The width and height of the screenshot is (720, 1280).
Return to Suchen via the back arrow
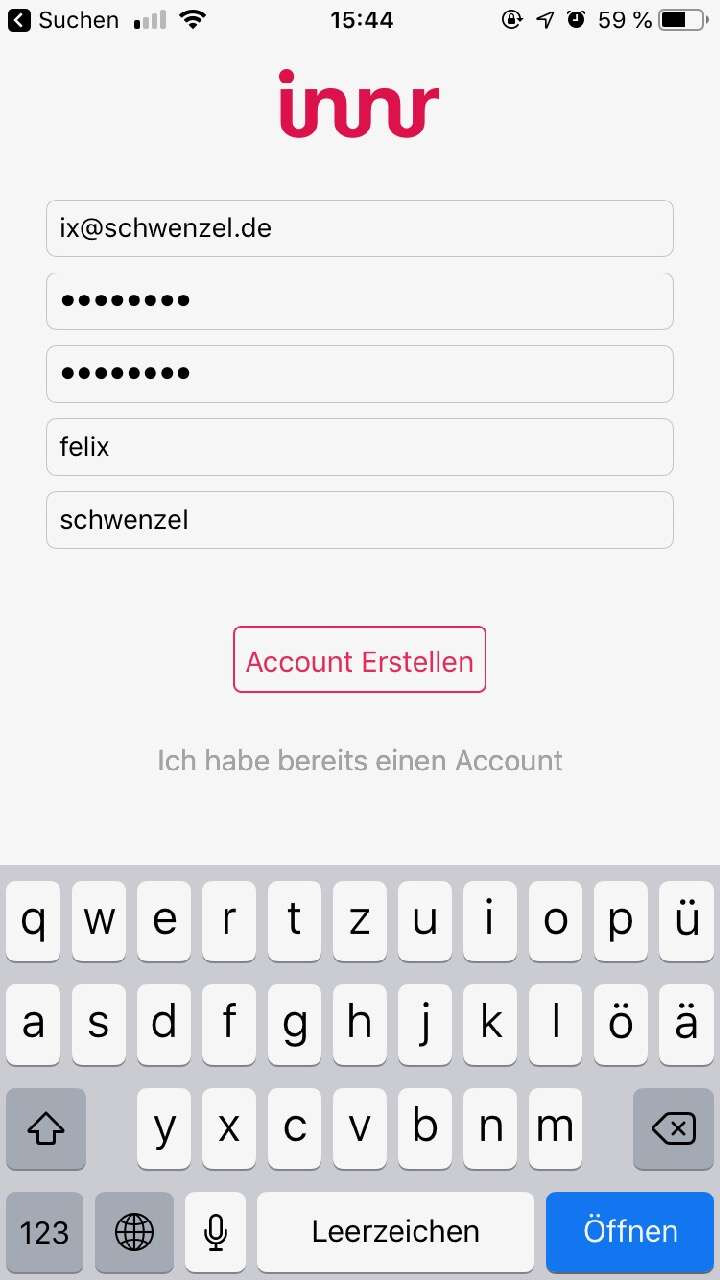click(20, 20)
